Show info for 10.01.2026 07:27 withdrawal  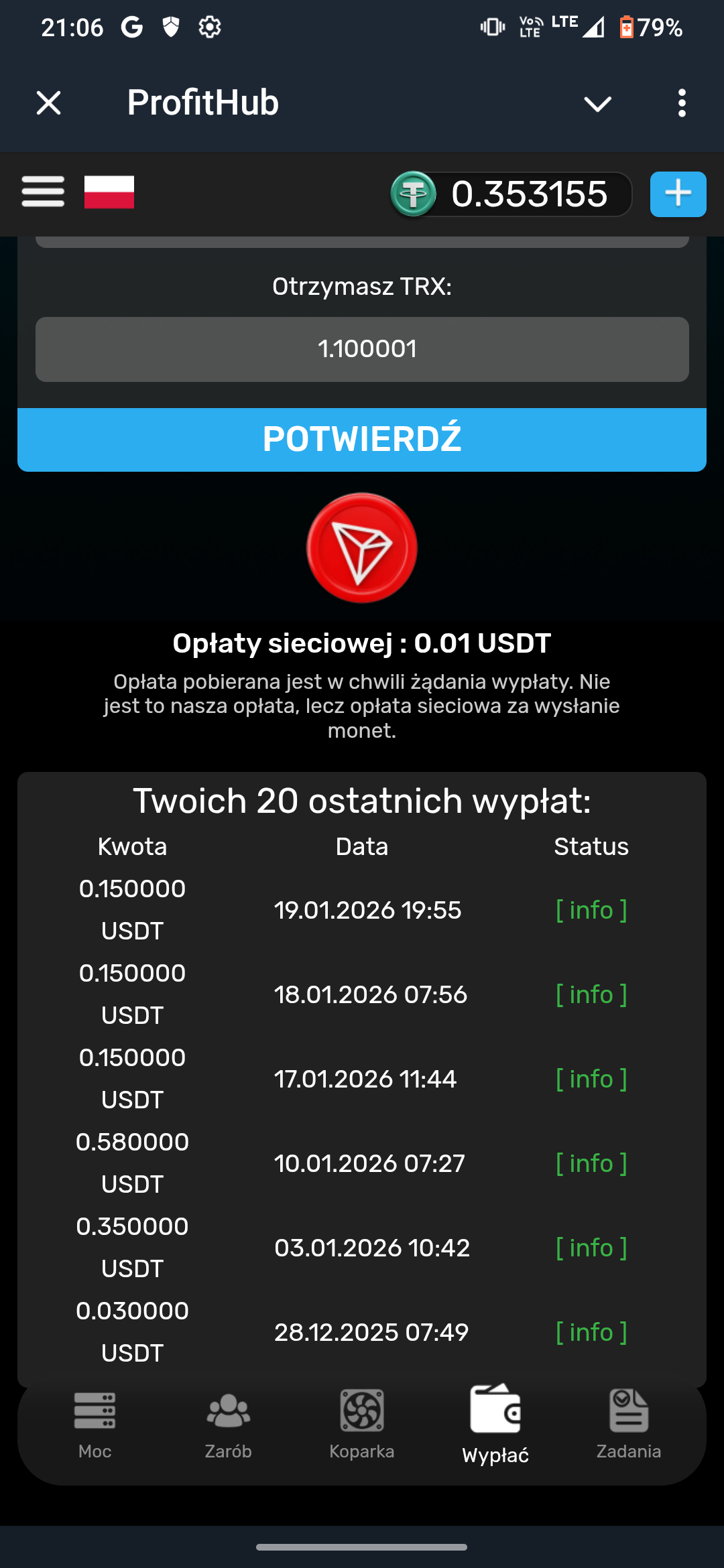[x=591, y=1163]
